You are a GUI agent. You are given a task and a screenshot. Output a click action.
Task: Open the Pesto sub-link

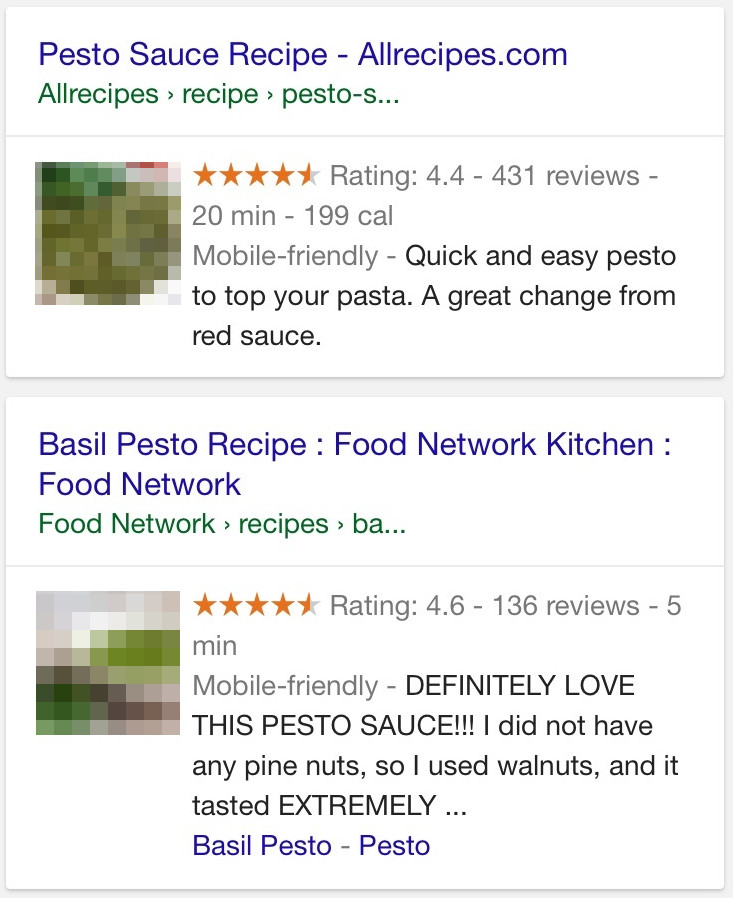[395, 845]
